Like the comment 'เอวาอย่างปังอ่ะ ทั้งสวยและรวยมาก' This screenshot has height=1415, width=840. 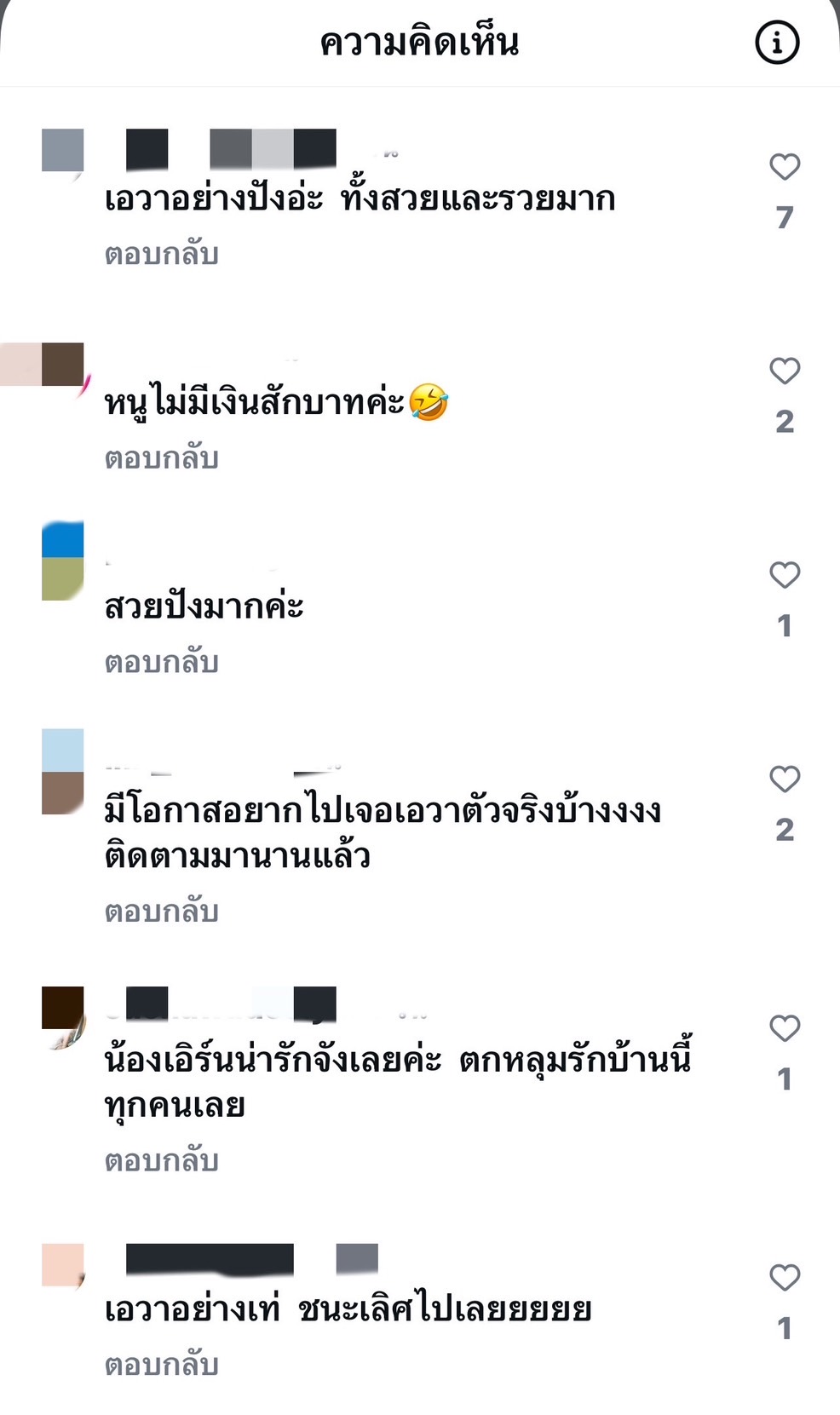tap(785, 167)
